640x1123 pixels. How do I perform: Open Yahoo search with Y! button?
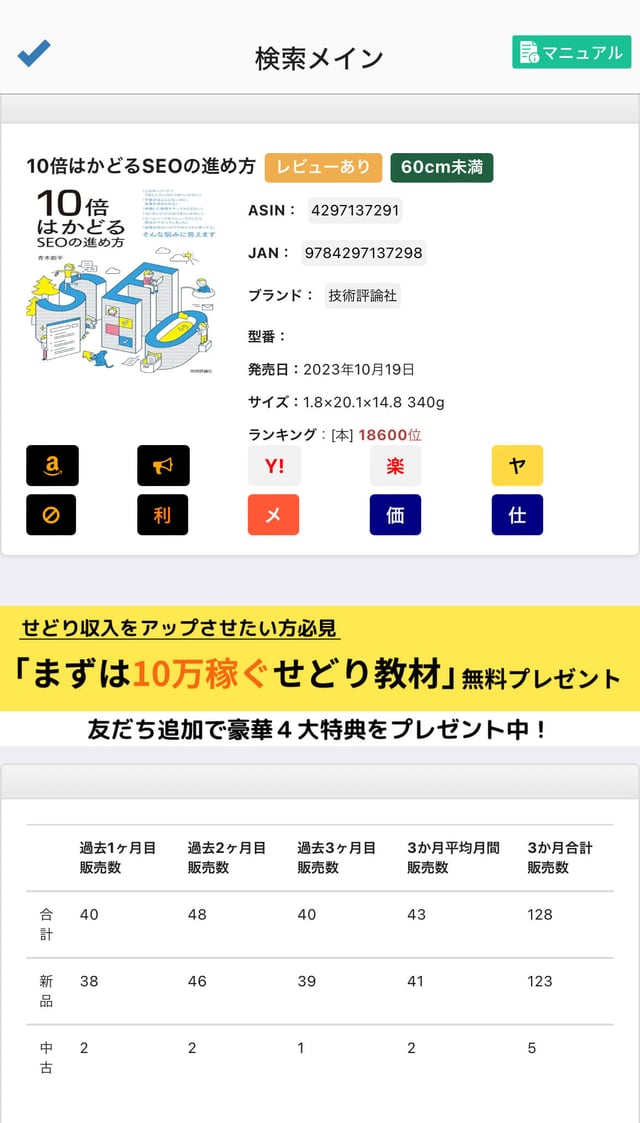pyautogui.click(x=274, y=466)
